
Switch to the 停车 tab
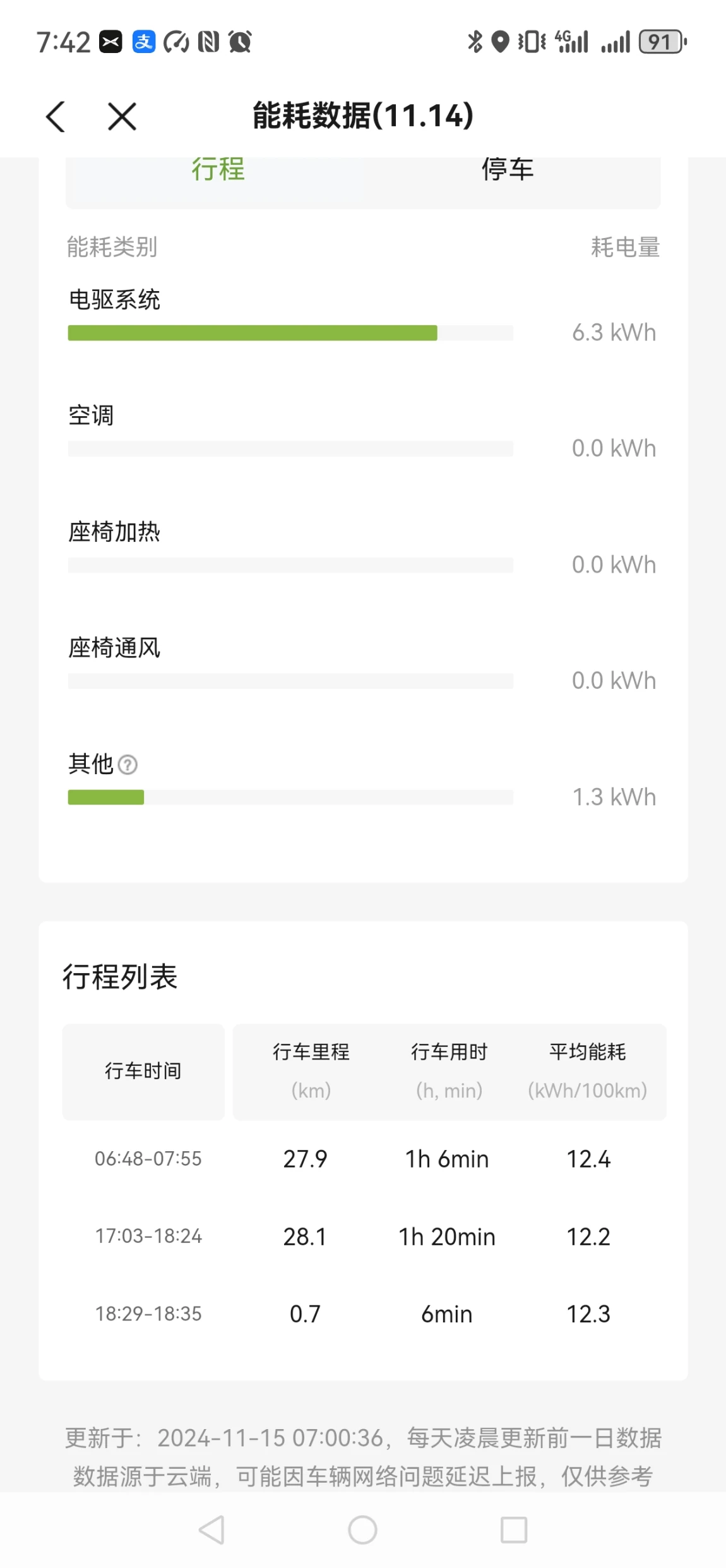coord(508,169)
